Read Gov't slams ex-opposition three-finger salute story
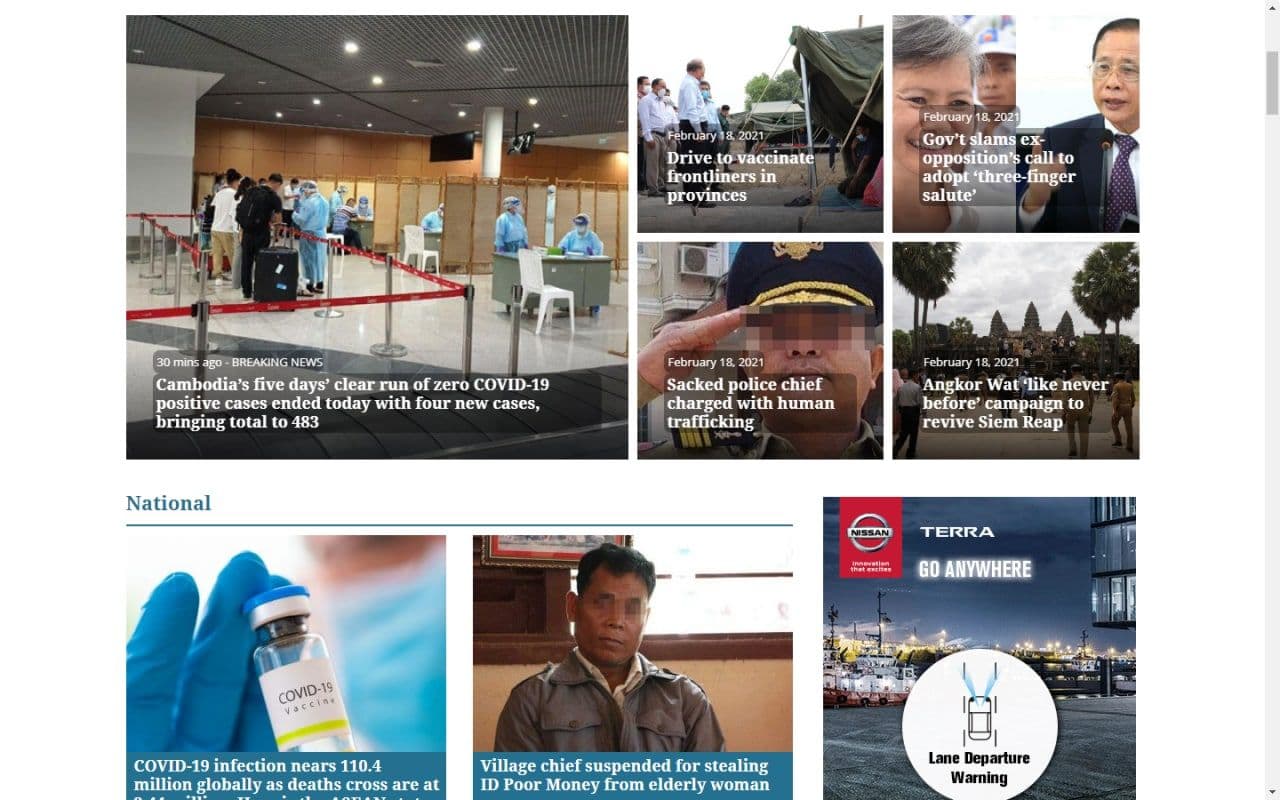The image size is (1280, 800). [998, 167]
